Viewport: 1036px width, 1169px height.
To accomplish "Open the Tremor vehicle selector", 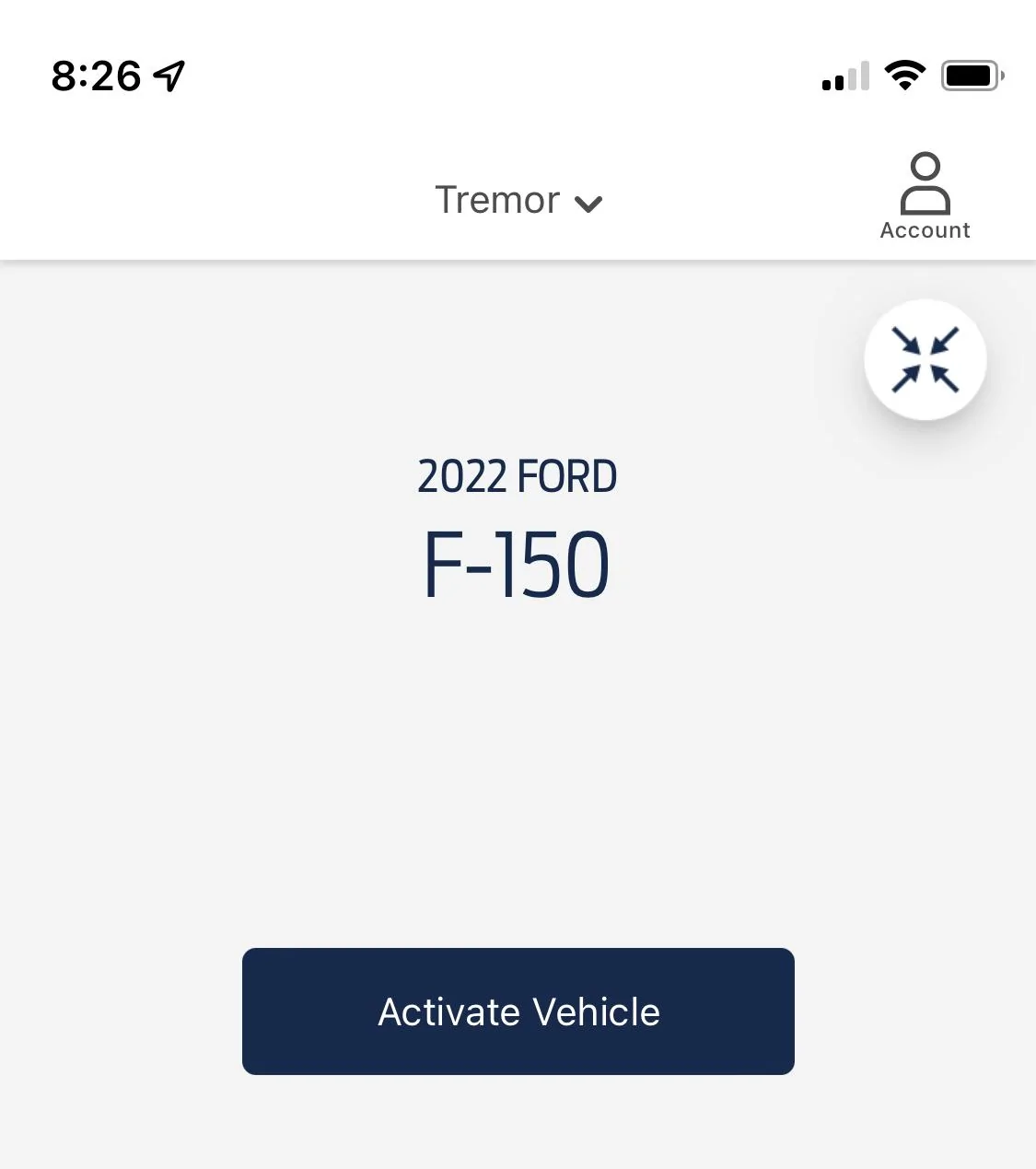I will click(518, 200).
